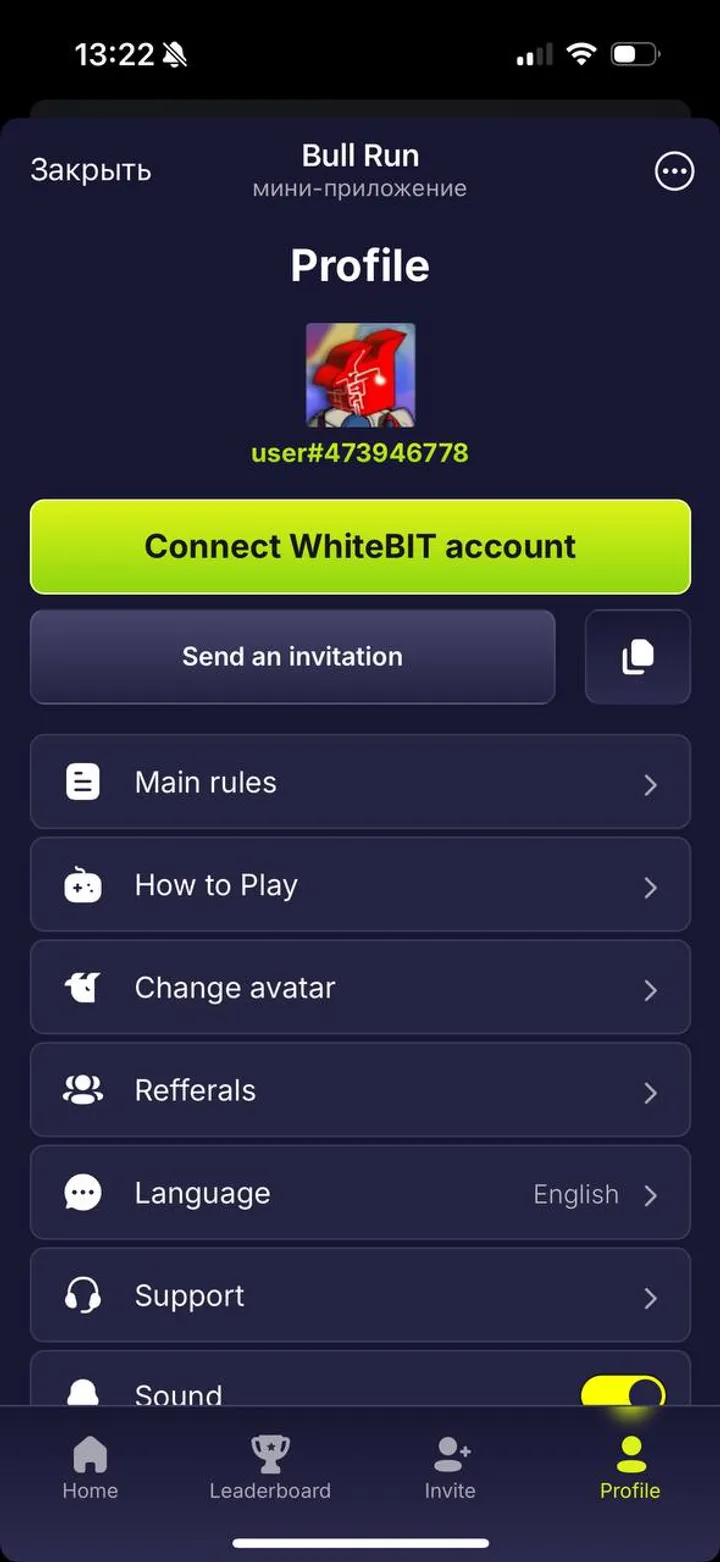Screen dimensions: 720x1562
Task: Open Support via its chevron arrow
Action: (651, 1296)
